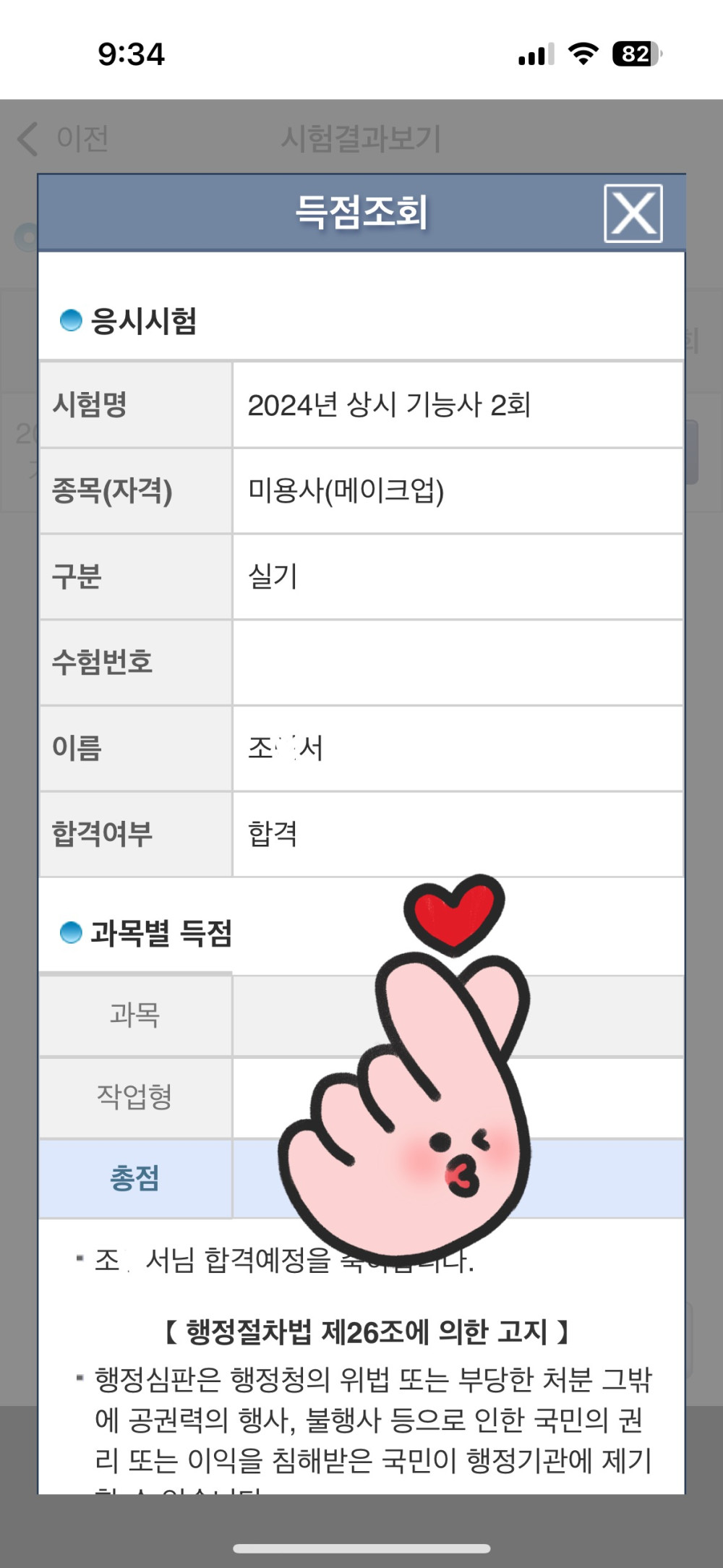This screenshot has width=723, height=1568.
Task: Go back with the 이전 button
Action: pos(64,138)
